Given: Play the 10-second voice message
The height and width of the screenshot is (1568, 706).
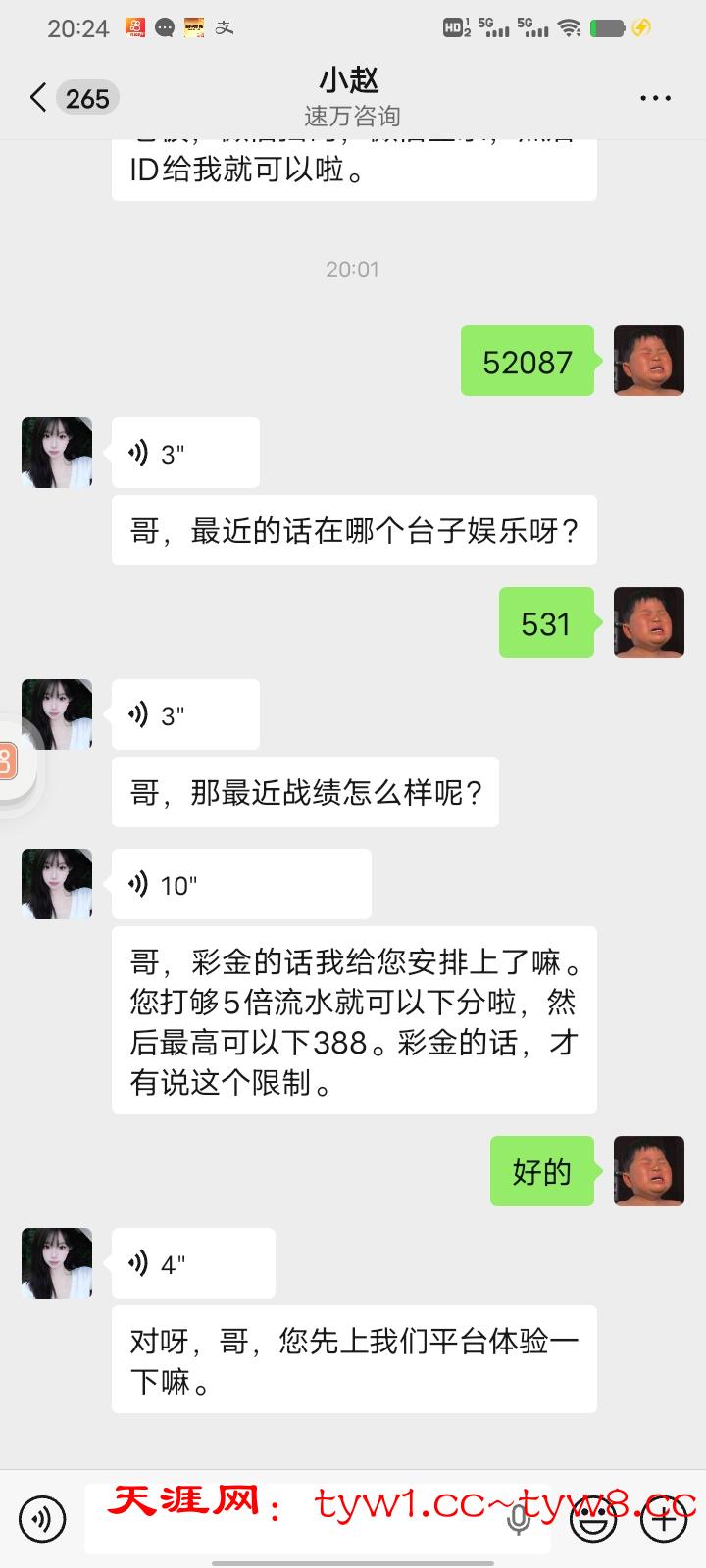Looking at the screenshot, I should (241, 885).
